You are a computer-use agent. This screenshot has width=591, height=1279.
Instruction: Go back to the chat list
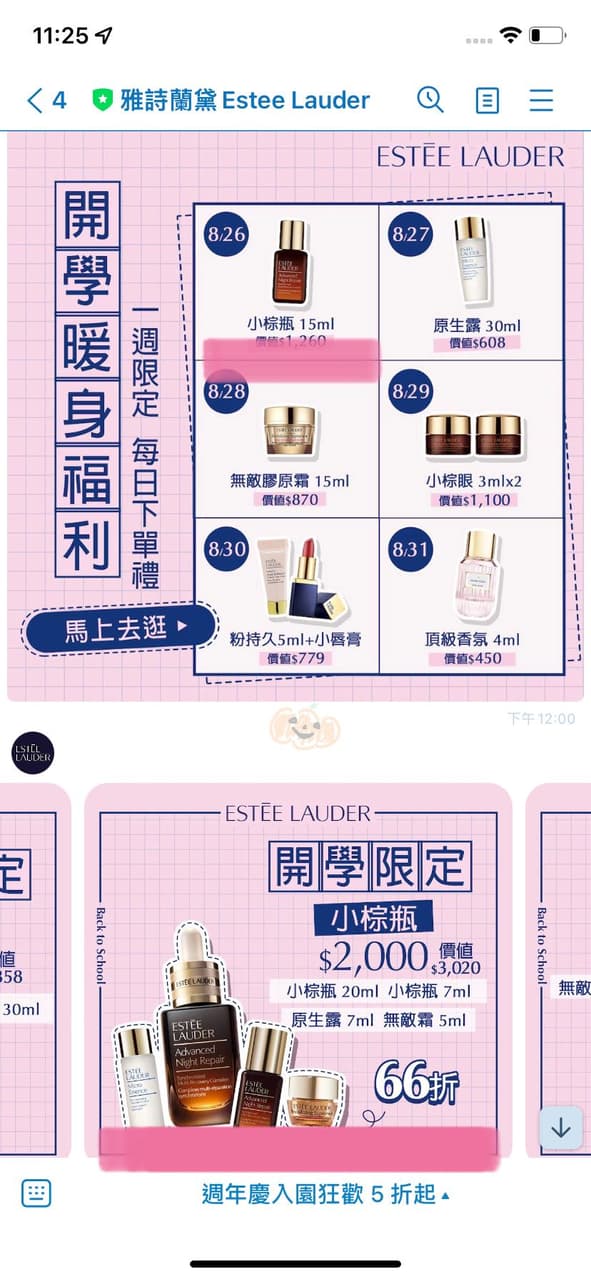46,100
